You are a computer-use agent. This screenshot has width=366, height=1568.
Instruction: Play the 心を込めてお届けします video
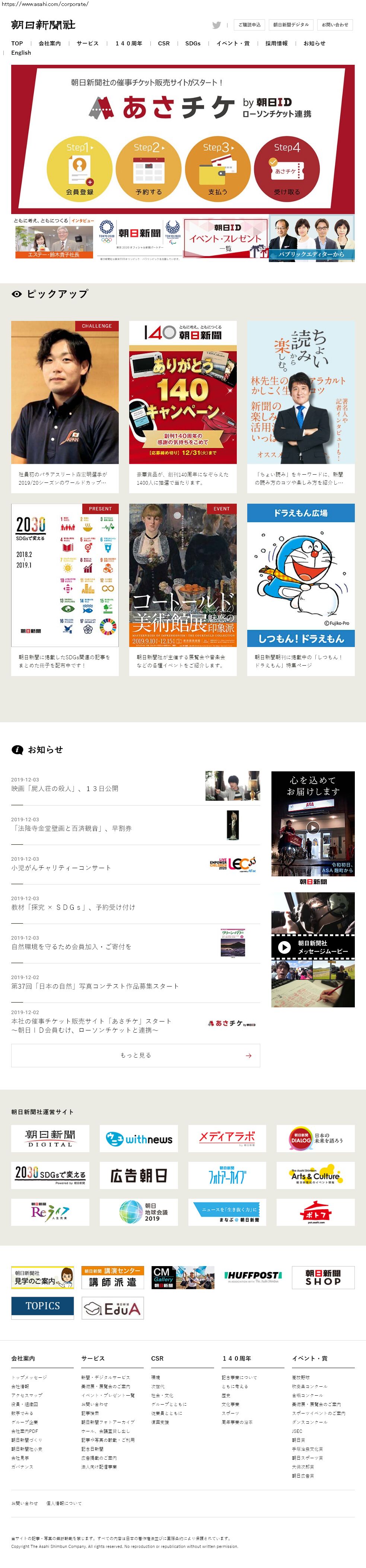[312, 827]
